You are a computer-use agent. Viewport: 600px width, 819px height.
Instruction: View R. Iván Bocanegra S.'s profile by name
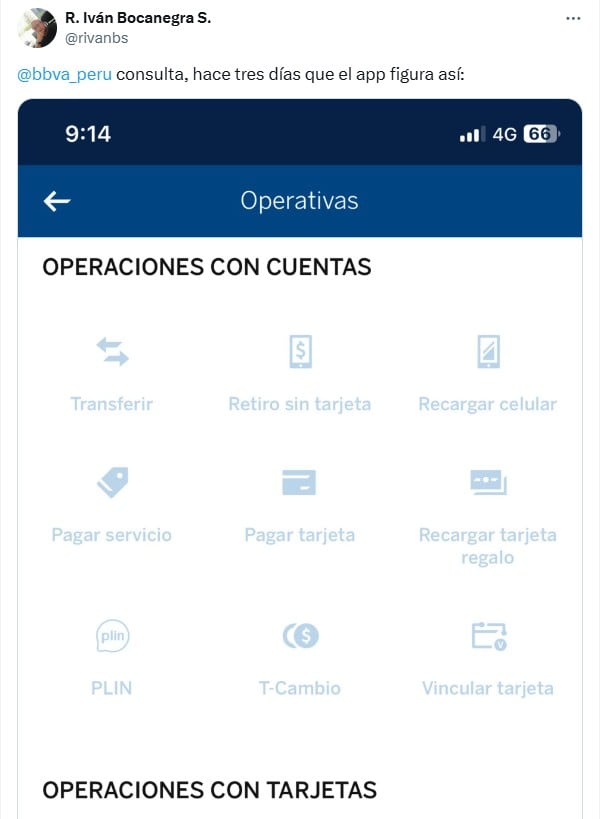[137, 18]
